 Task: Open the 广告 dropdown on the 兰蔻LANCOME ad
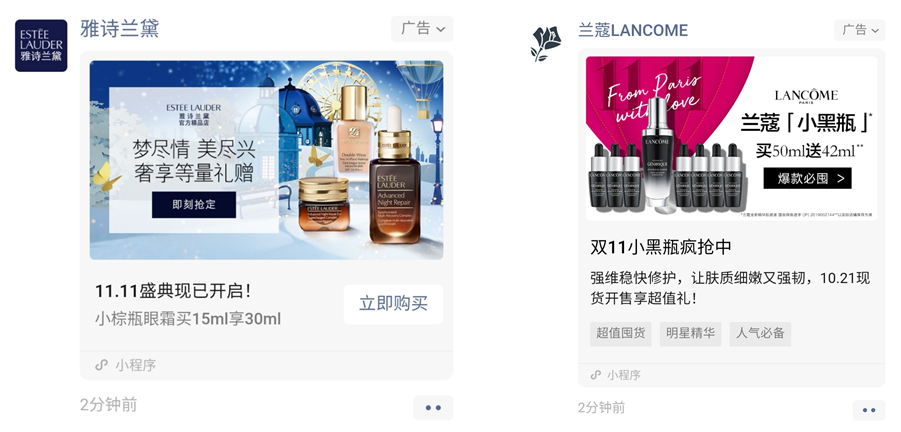pyautogui.click(x=860, y=30)
